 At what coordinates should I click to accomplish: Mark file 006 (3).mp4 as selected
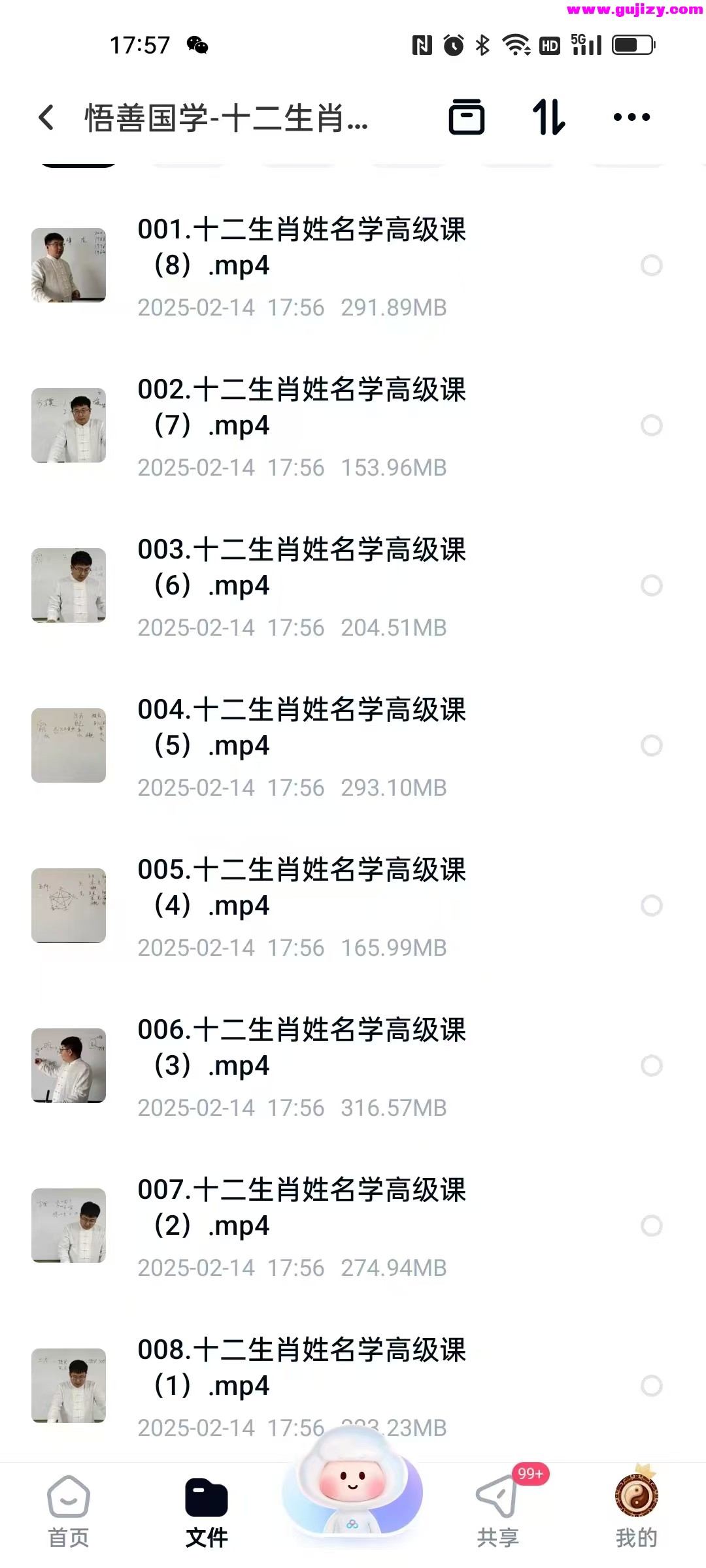point(651,1066)
